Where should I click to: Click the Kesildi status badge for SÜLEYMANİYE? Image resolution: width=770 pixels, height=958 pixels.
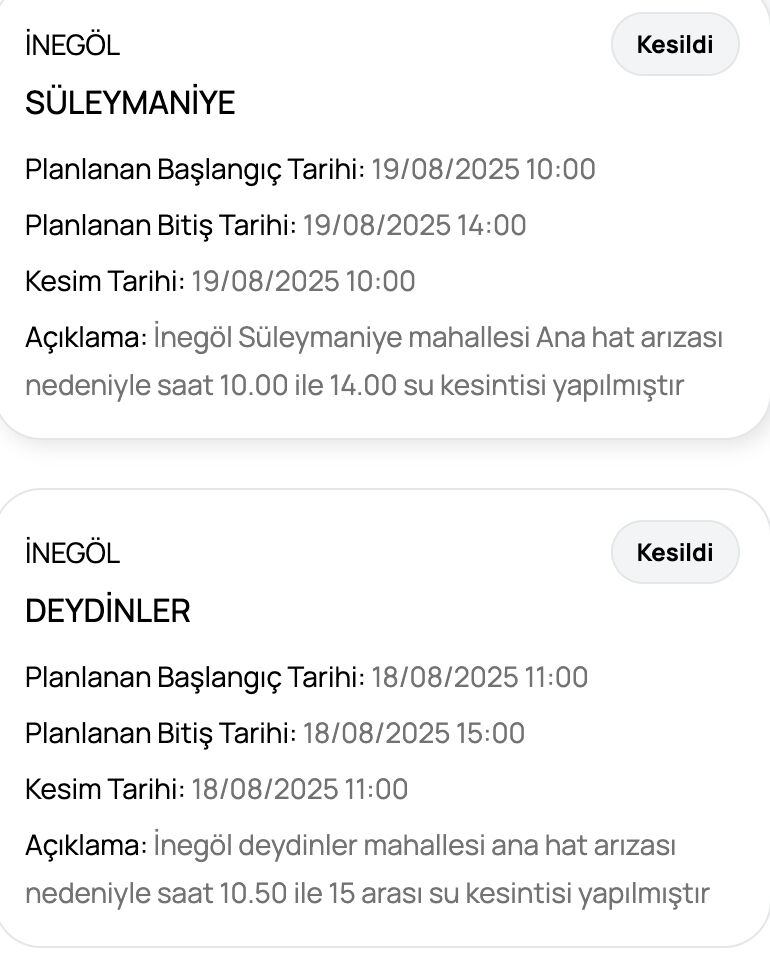click(675, 44)
